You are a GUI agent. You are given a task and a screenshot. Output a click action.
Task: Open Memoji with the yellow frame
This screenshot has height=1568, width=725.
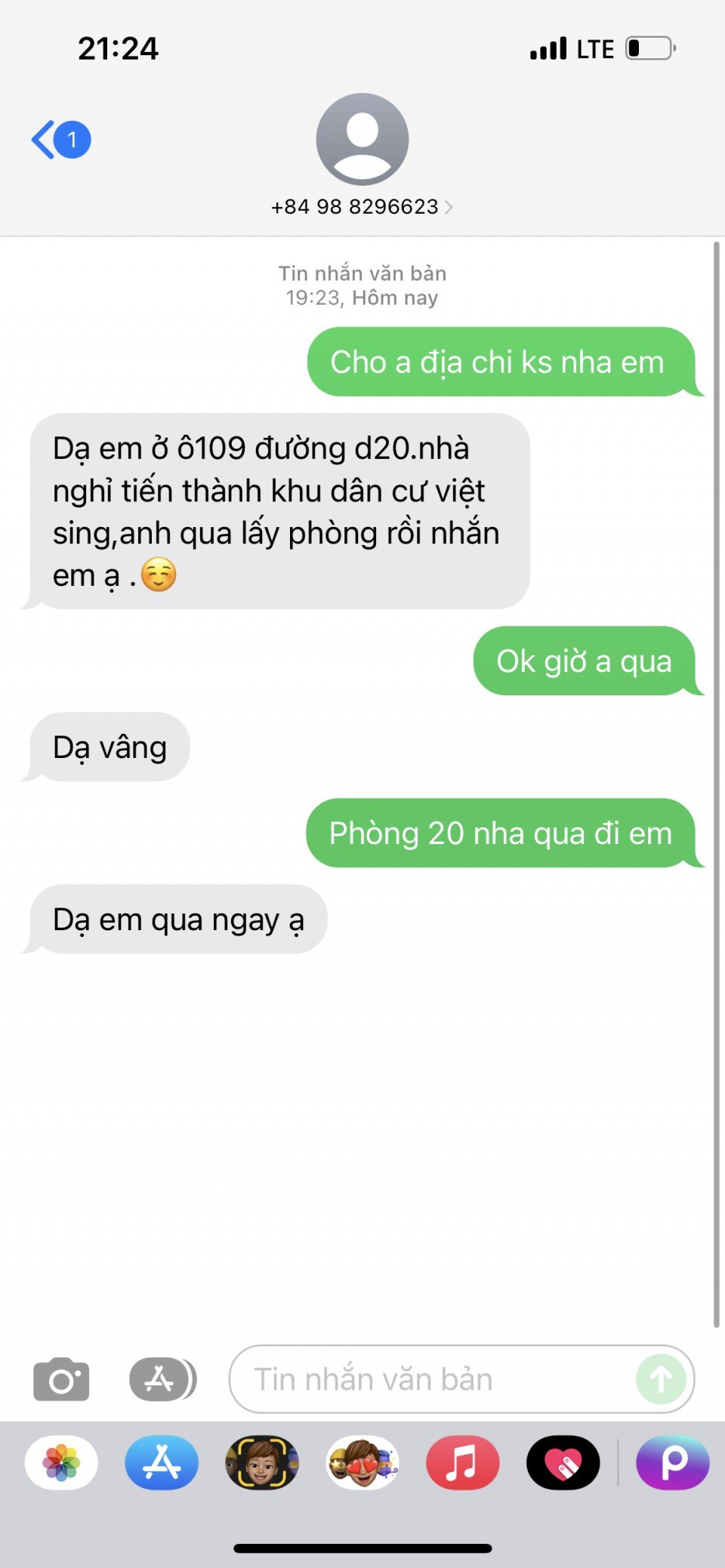pyautogui.click(x=262, y=1463)
